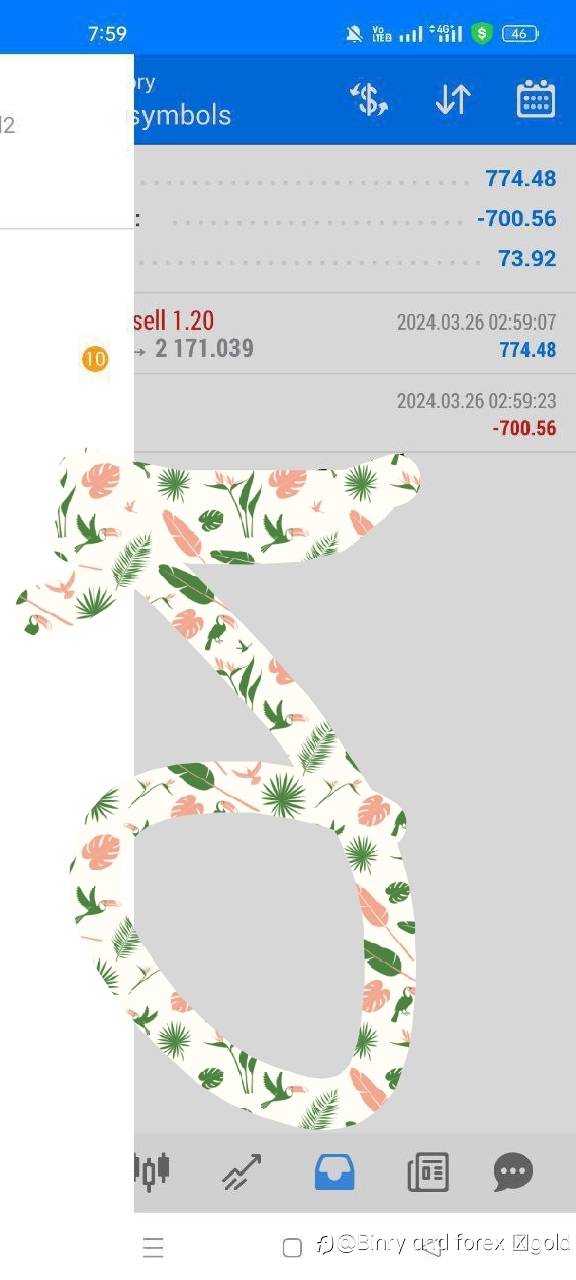Switch to the News tab
Screen dimensions: 576x1280
[428, 1171]
